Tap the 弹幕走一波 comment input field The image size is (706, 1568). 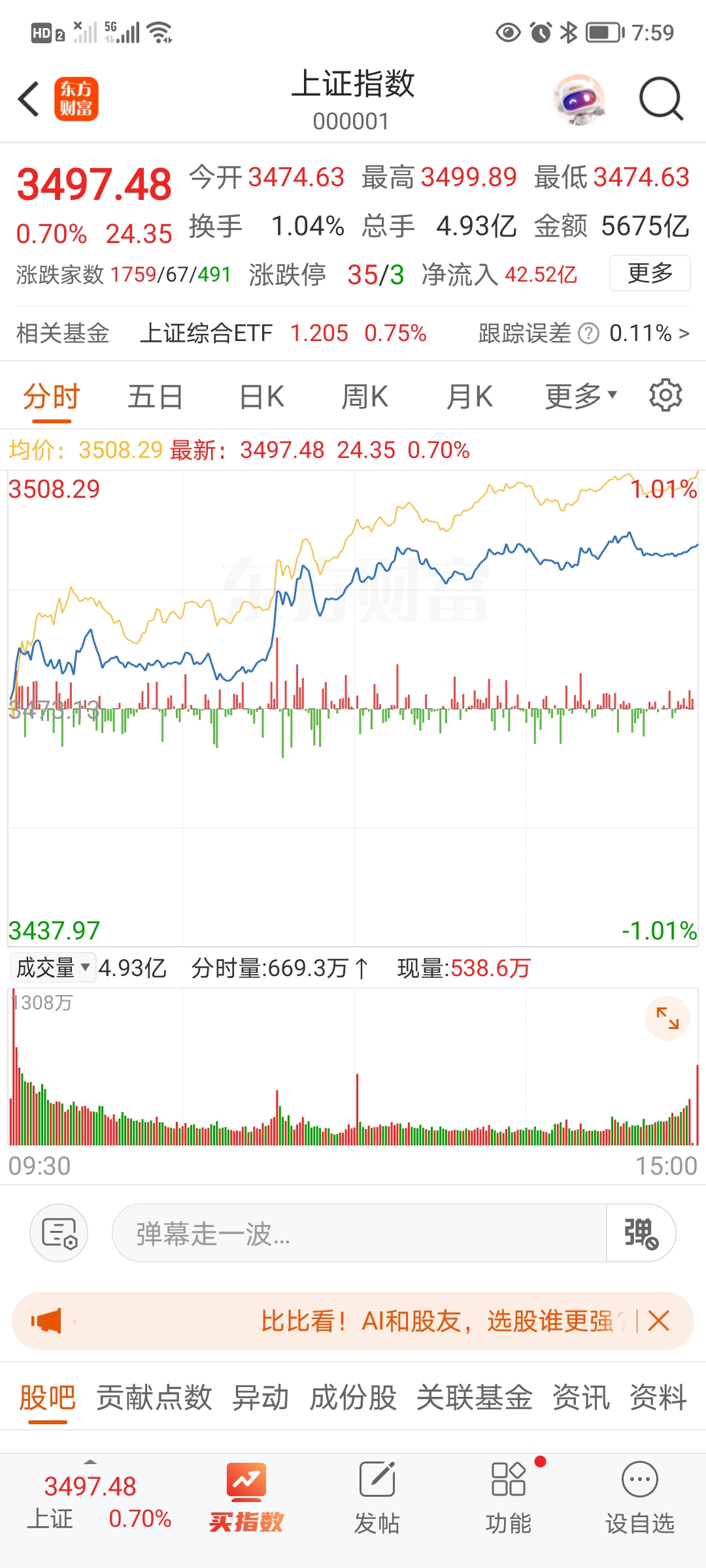[358, 1233]
